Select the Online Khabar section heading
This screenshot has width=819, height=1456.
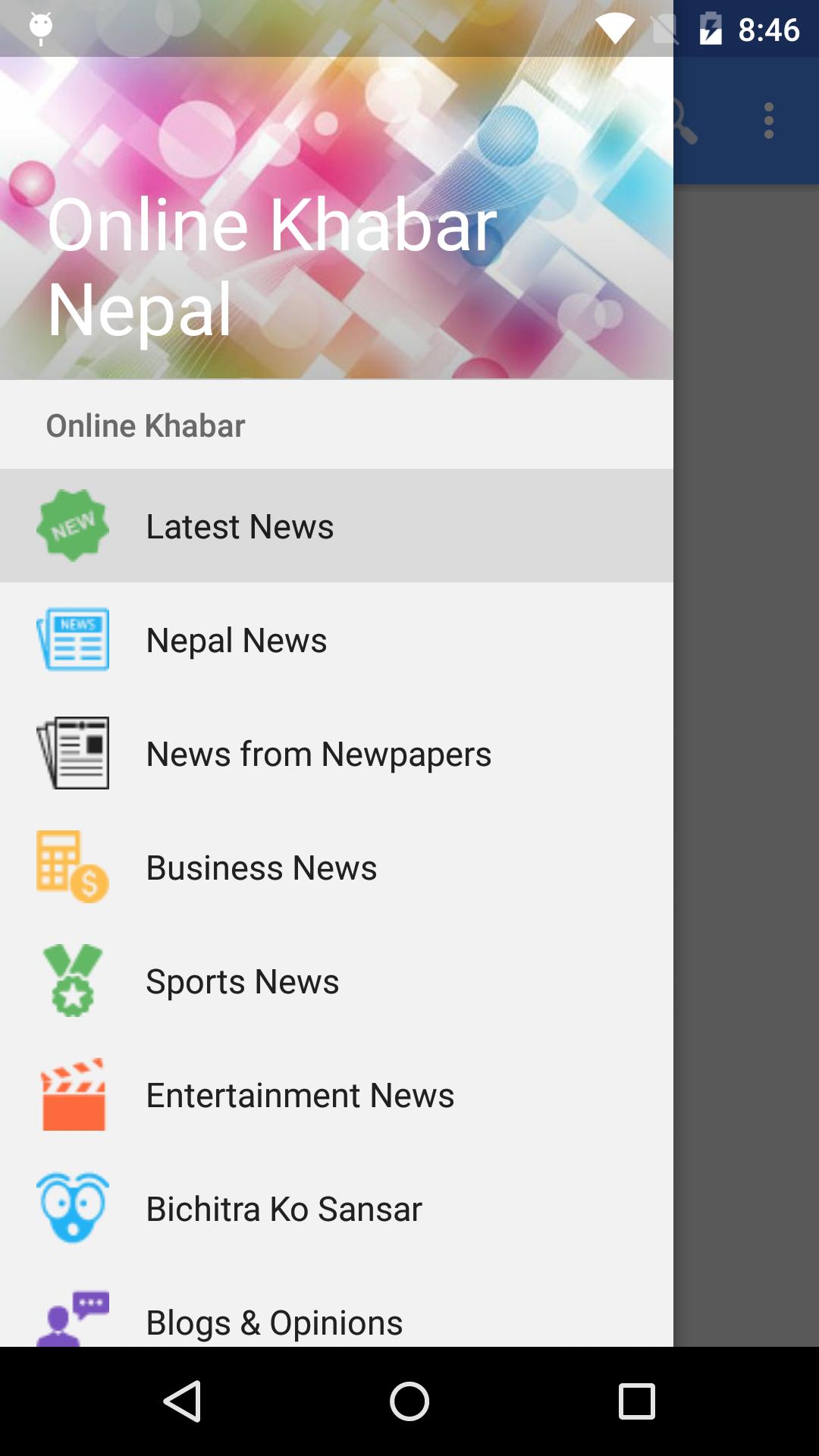[144, 425]
